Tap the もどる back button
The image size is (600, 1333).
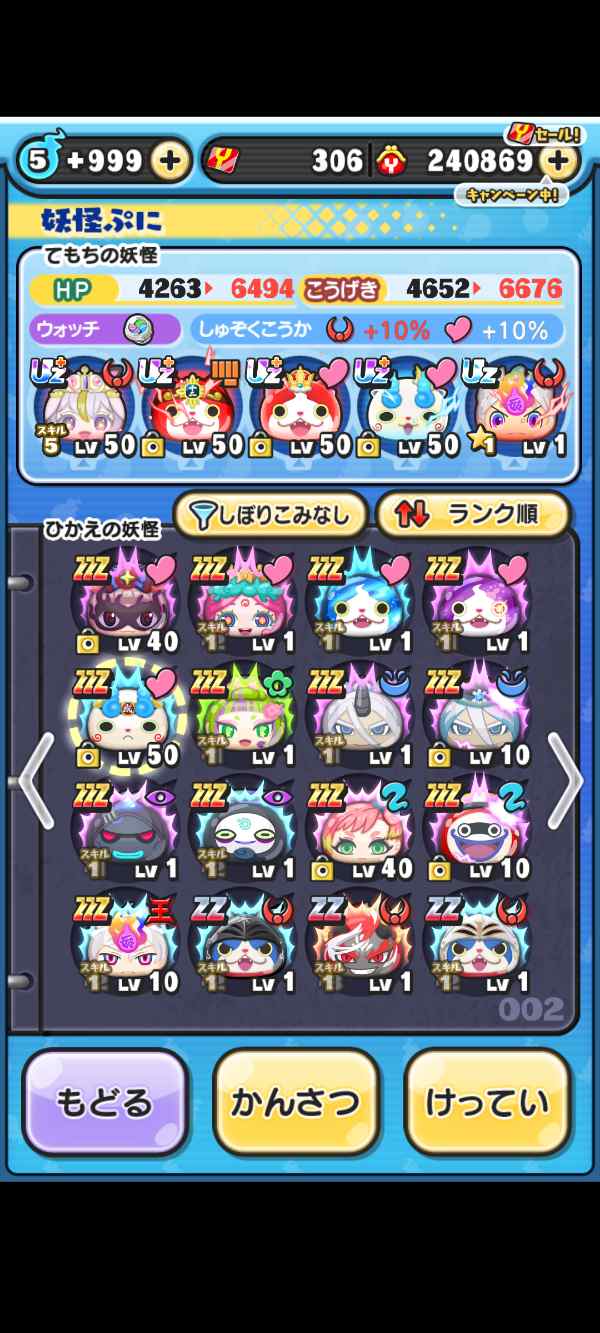click(105, 1102)
